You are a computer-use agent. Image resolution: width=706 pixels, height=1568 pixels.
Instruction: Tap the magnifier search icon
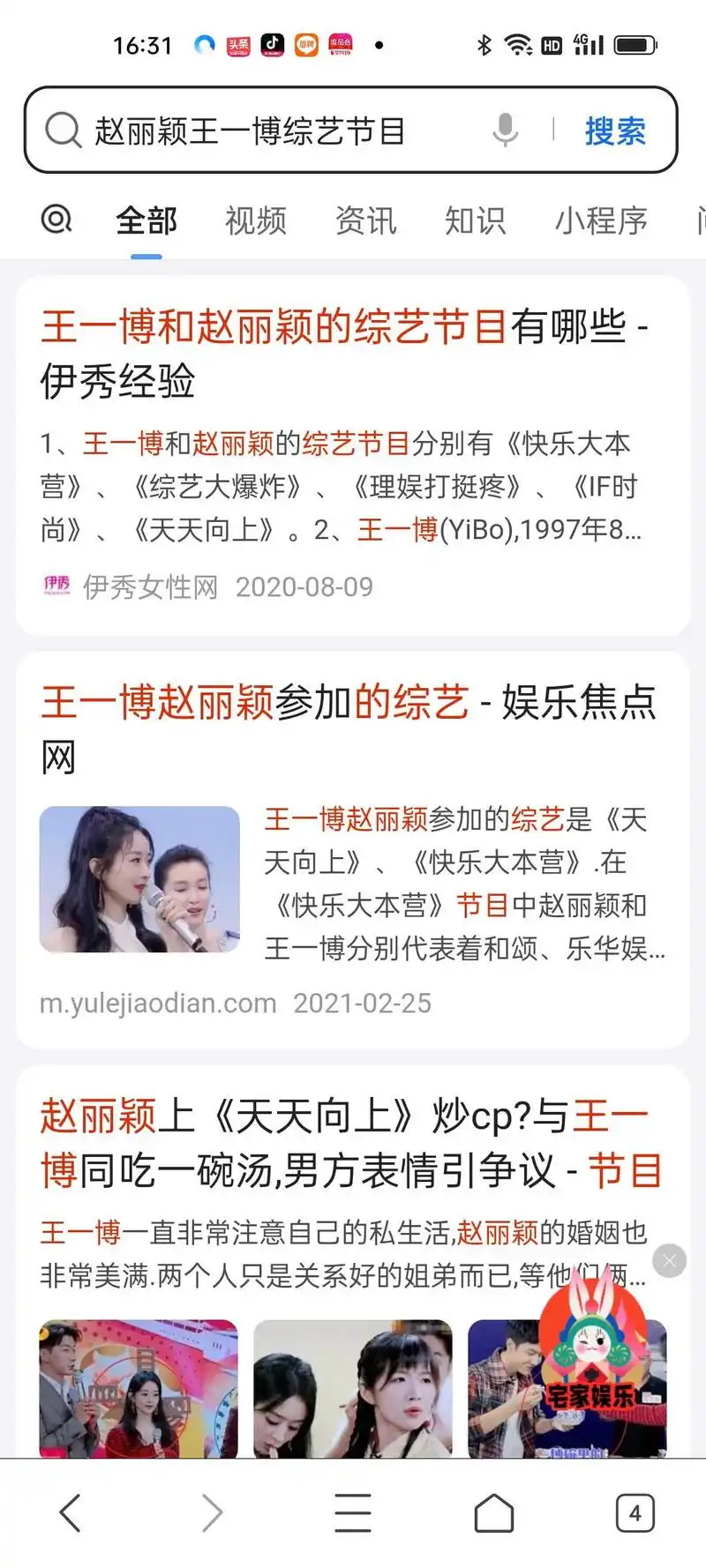60,131
